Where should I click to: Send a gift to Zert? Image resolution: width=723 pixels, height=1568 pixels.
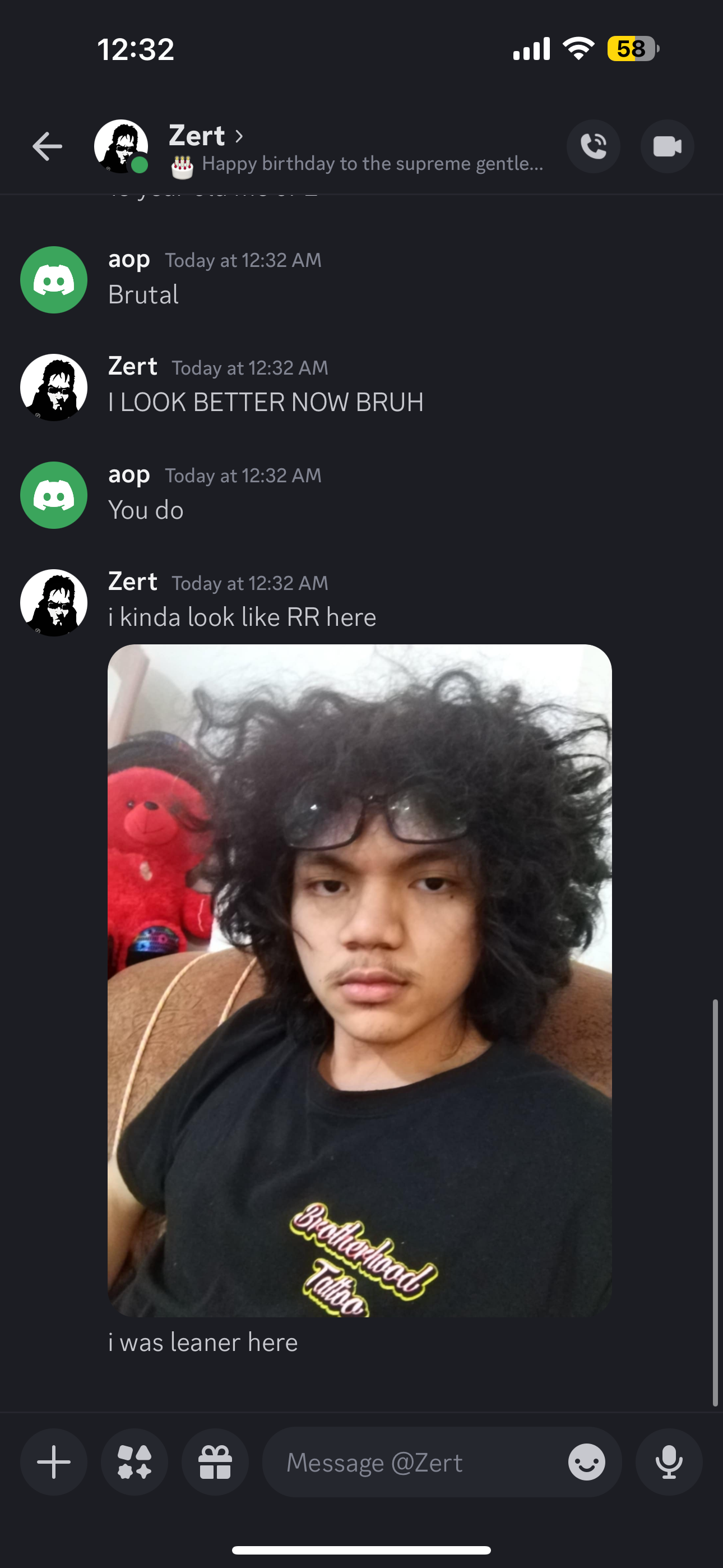[x=215, y=1462]
